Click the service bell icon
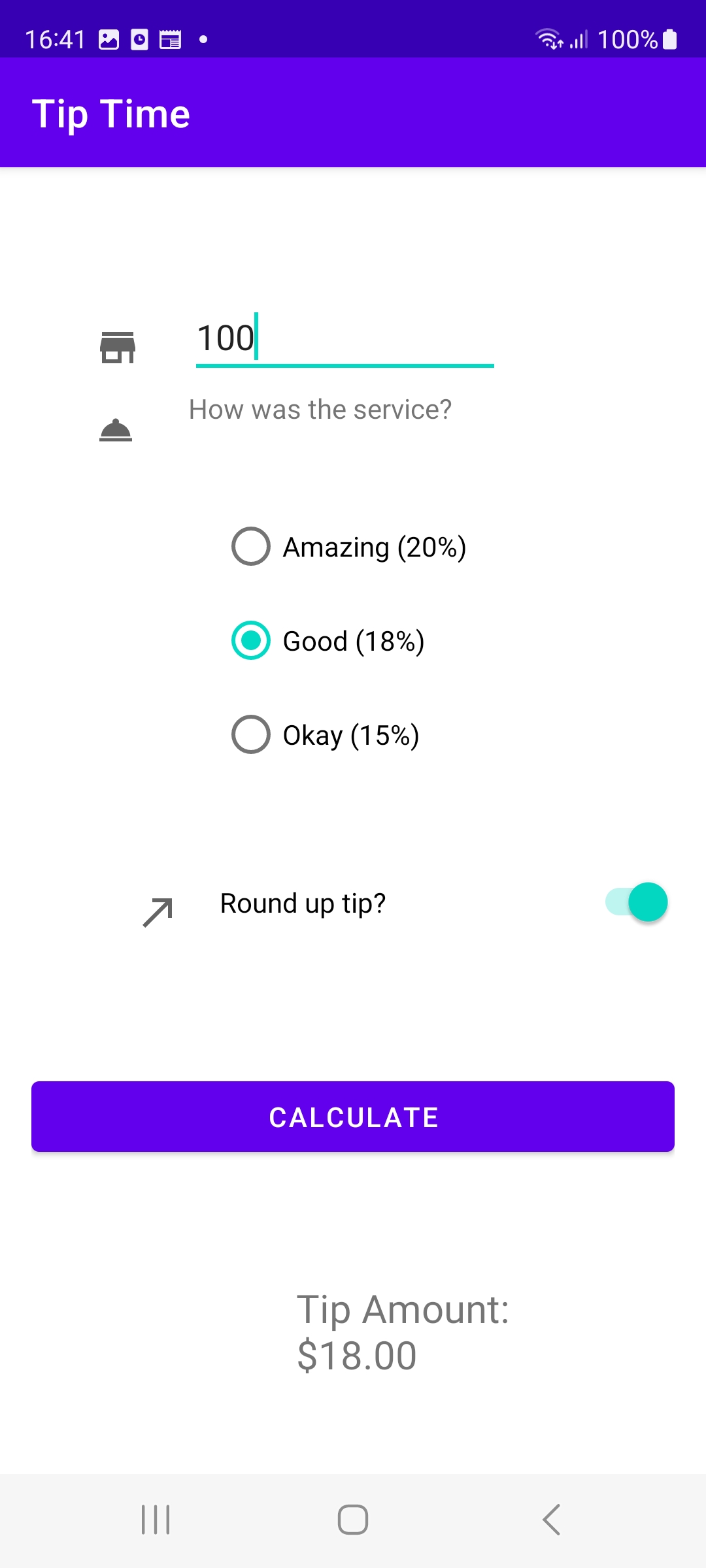The height and width of the screenshot is (1568, 706). point(115,429)
